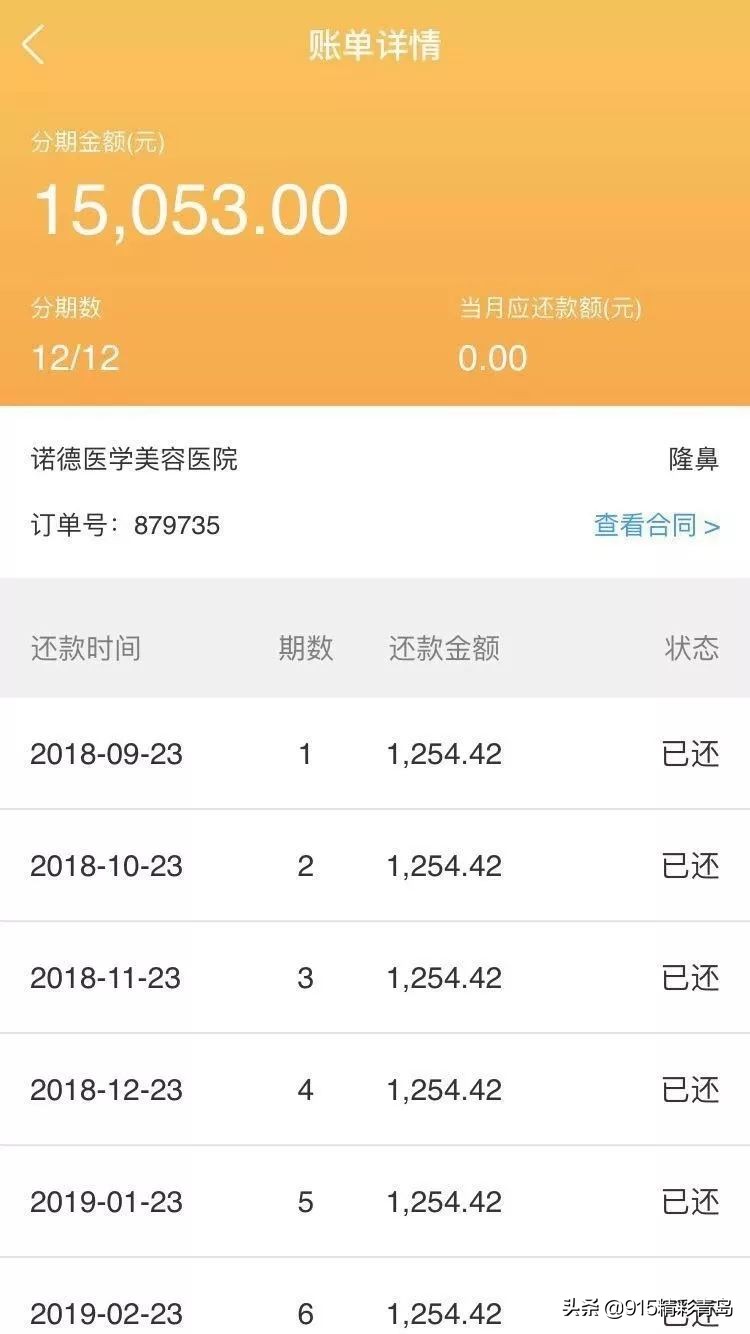Select the 2018-11-23 repayment row

[x=107, y=979]
